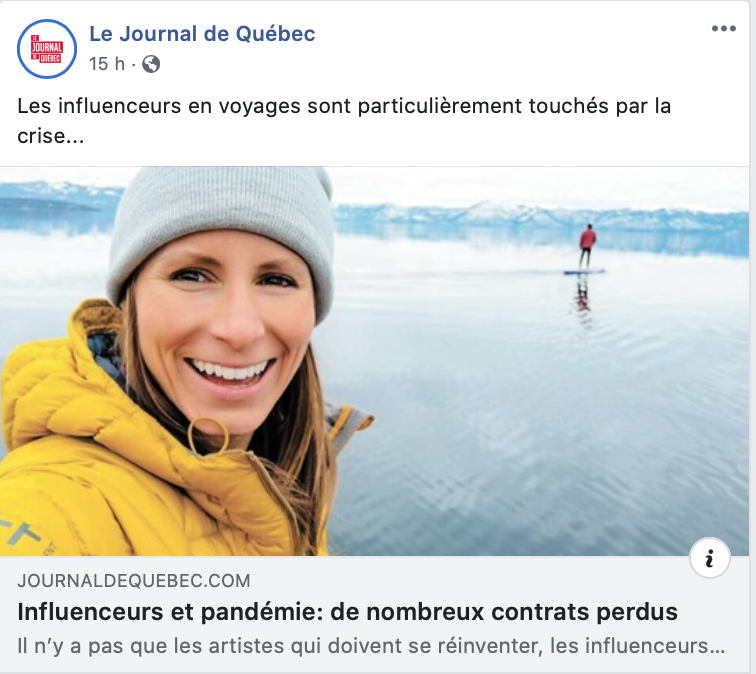Open Le Journal de Québec page name
Image resolution: width=756 pixels, height=674 pixels.
(202, 34)
